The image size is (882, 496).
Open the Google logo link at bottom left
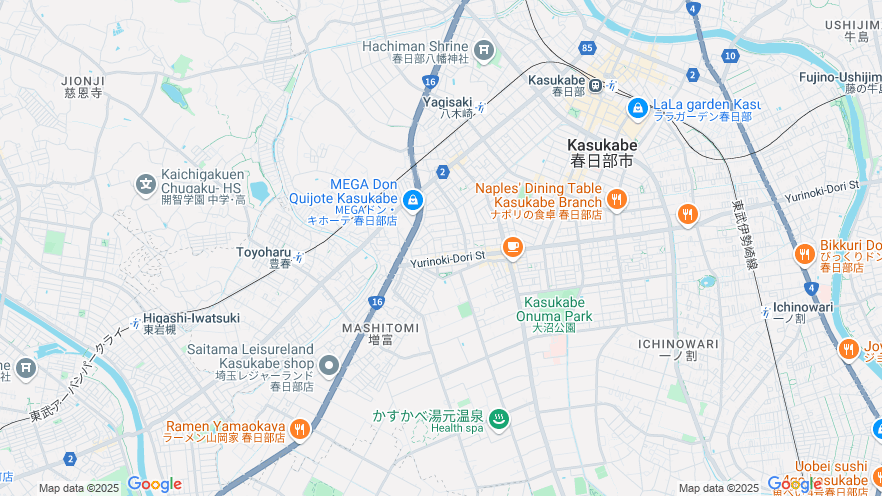click(154, 484)
